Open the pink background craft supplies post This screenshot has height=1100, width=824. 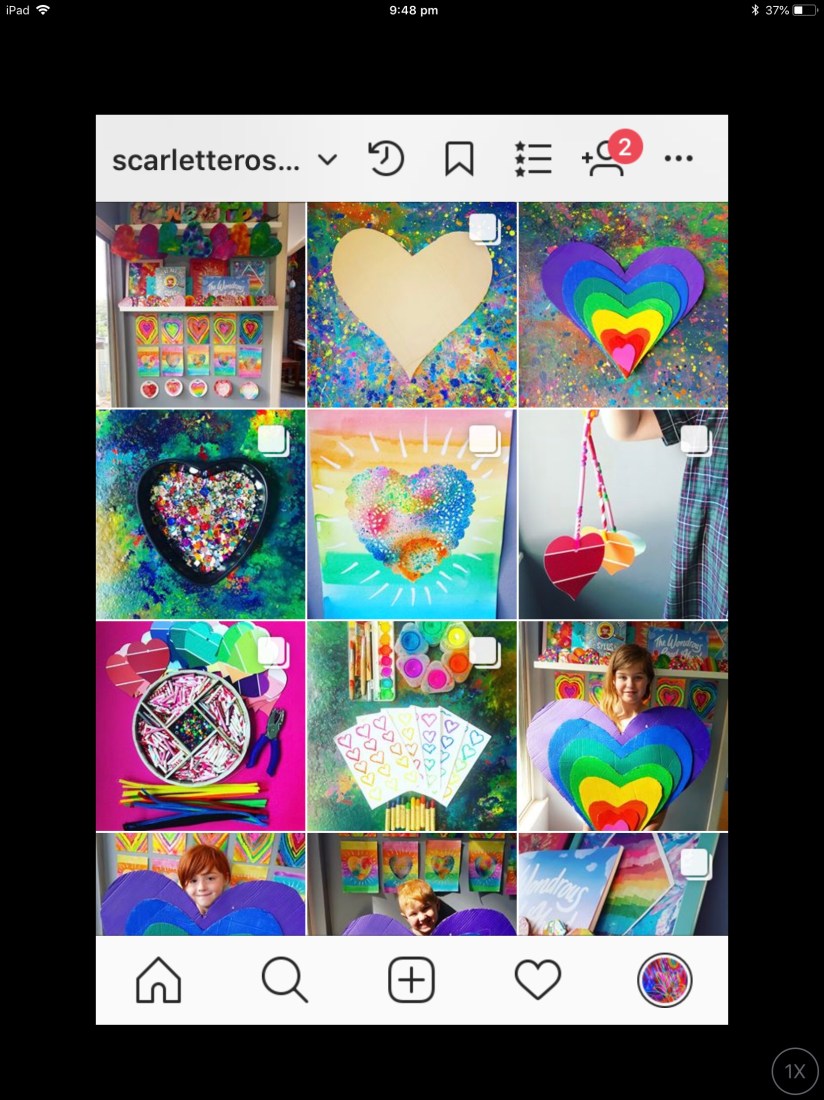200,726
